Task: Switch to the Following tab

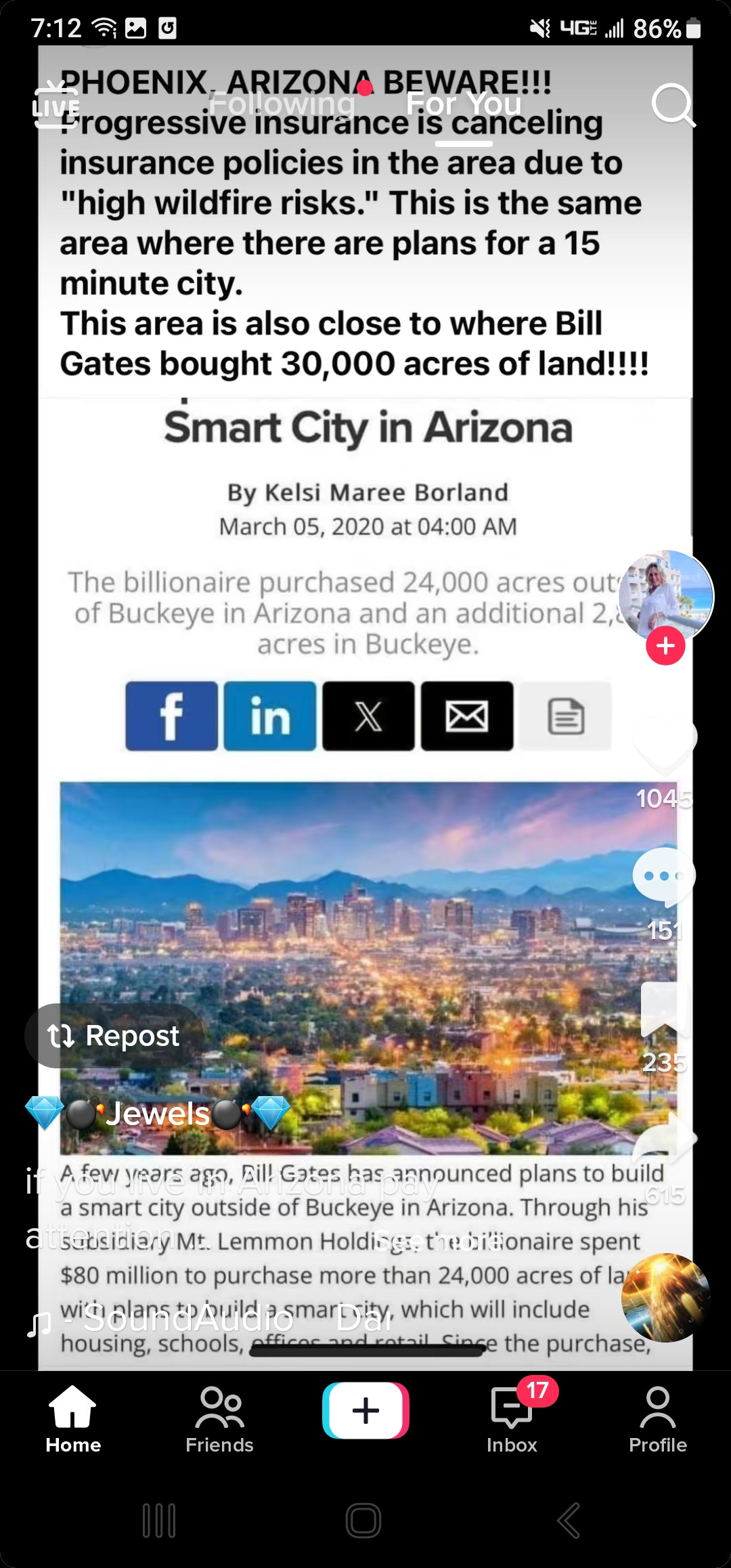Action: pyautogui.click(x=281, y=104)
